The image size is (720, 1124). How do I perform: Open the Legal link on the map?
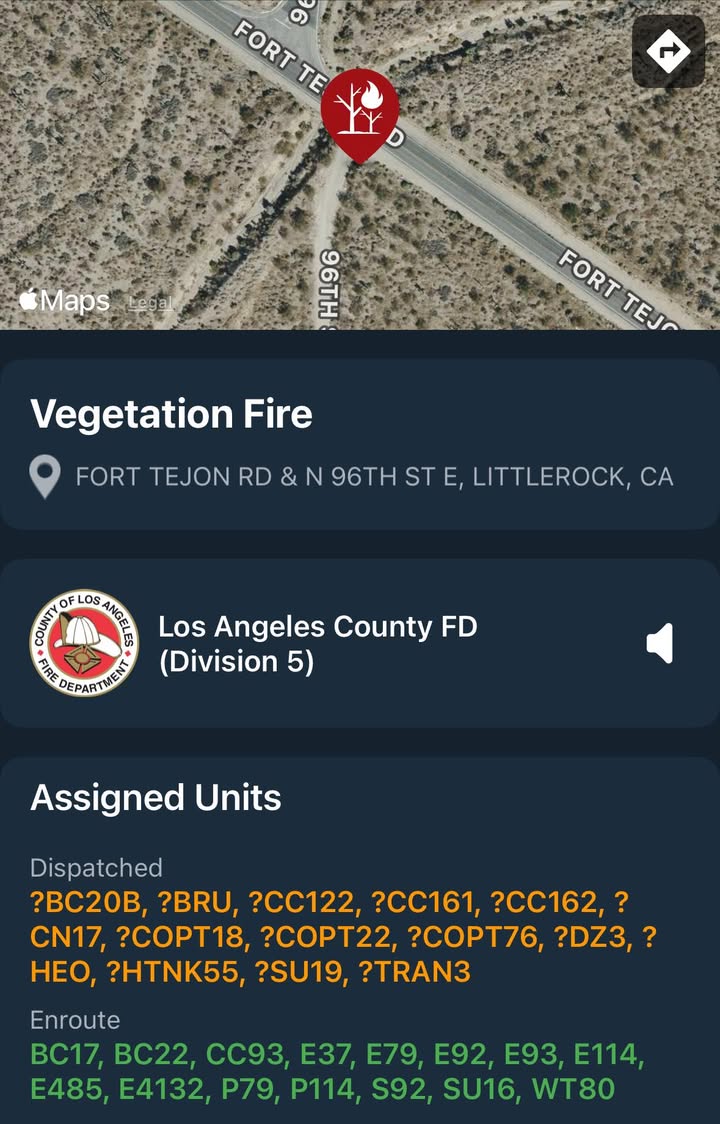point(151,303)
